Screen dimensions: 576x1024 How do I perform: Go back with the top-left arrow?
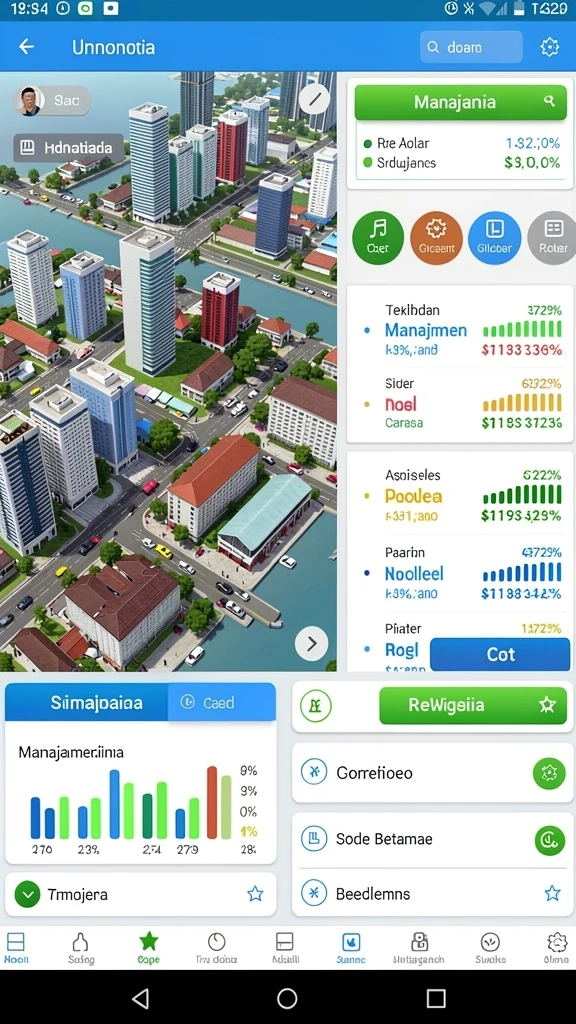click(x=27, y=46)
